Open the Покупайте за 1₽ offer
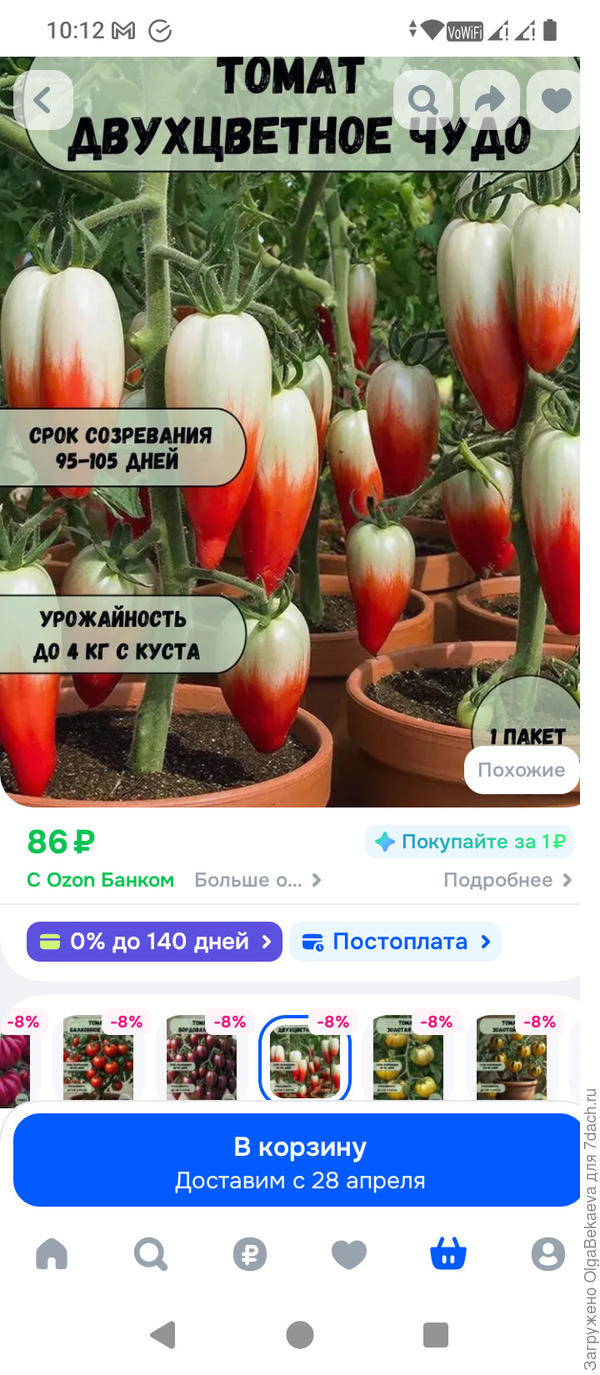 coord(469,842)
